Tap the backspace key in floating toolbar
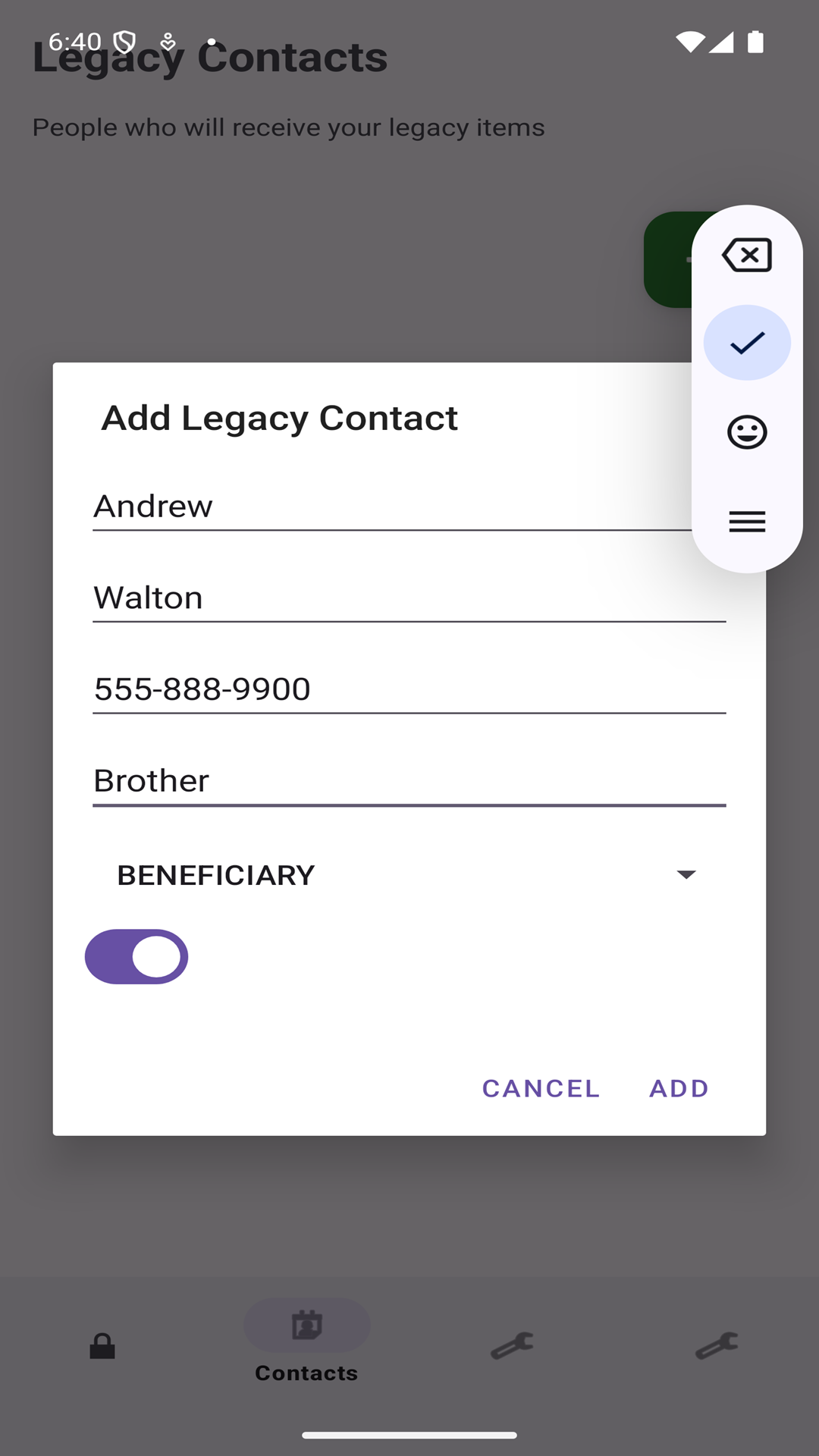This screenshot has height=1456, width=819. click(747, 255)
